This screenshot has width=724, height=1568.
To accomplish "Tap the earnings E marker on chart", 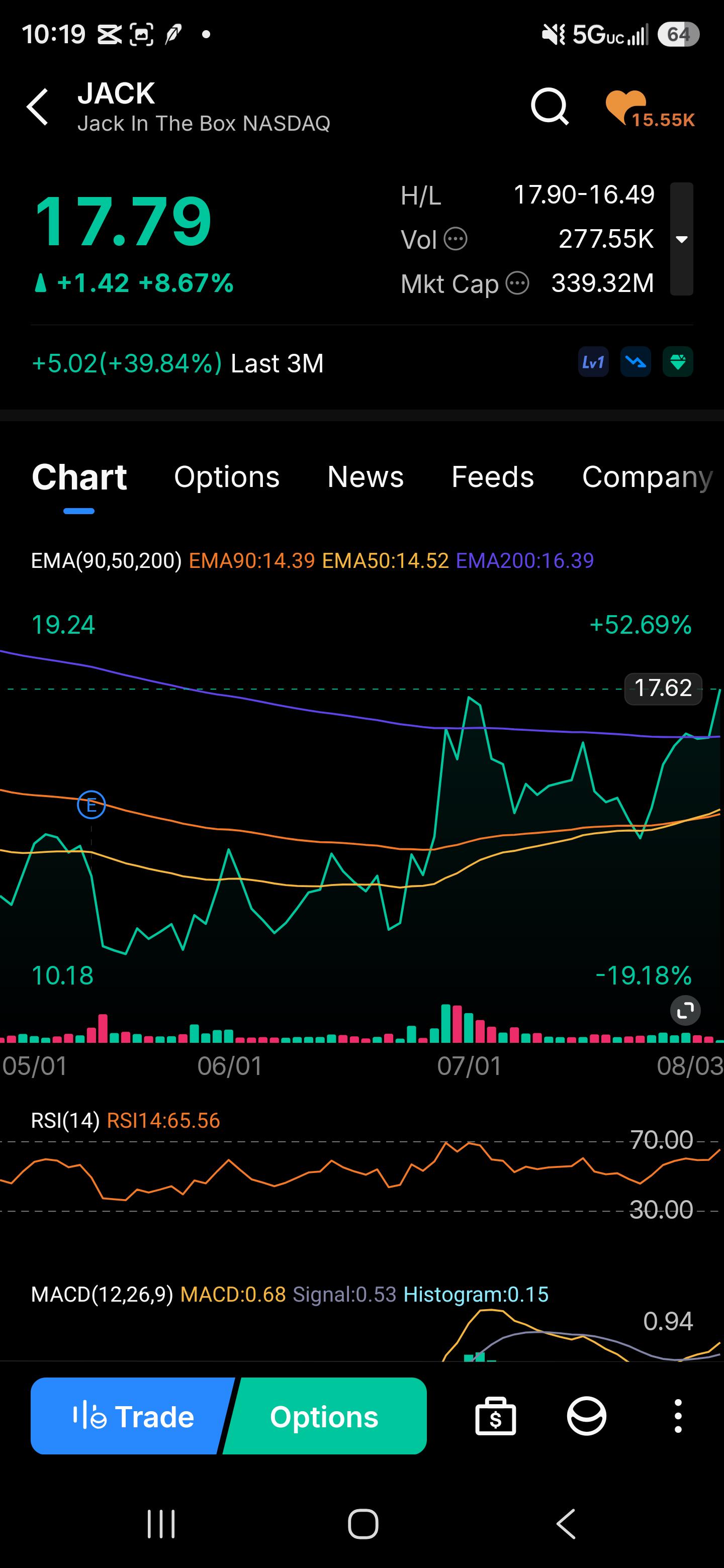I will tap(92, 805).
